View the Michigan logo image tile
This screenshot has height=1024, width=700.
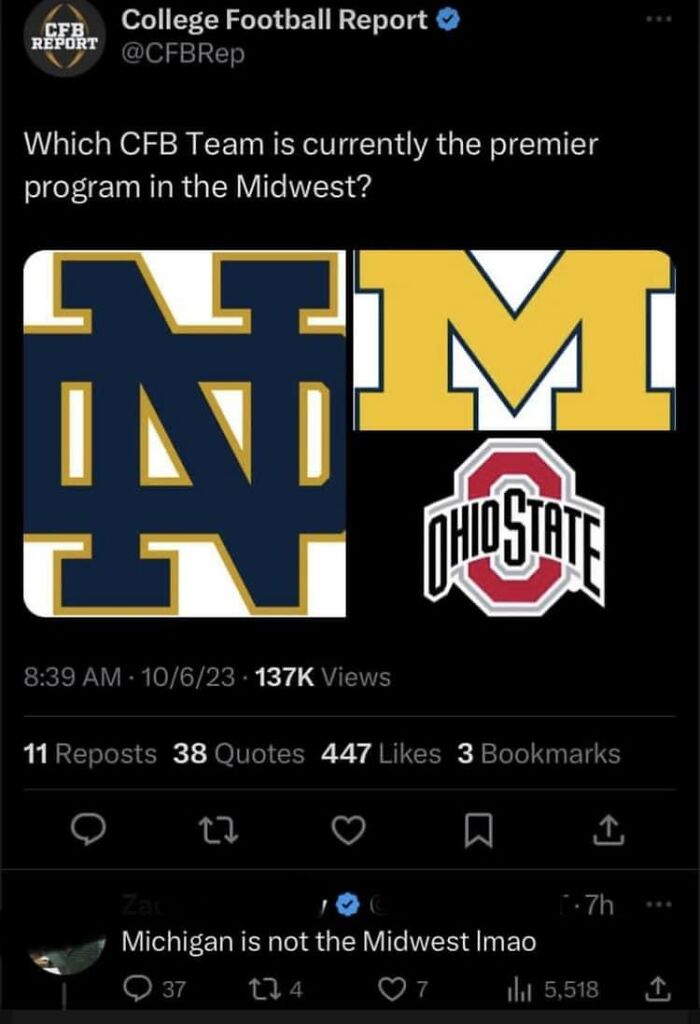[x=516, y=340]
